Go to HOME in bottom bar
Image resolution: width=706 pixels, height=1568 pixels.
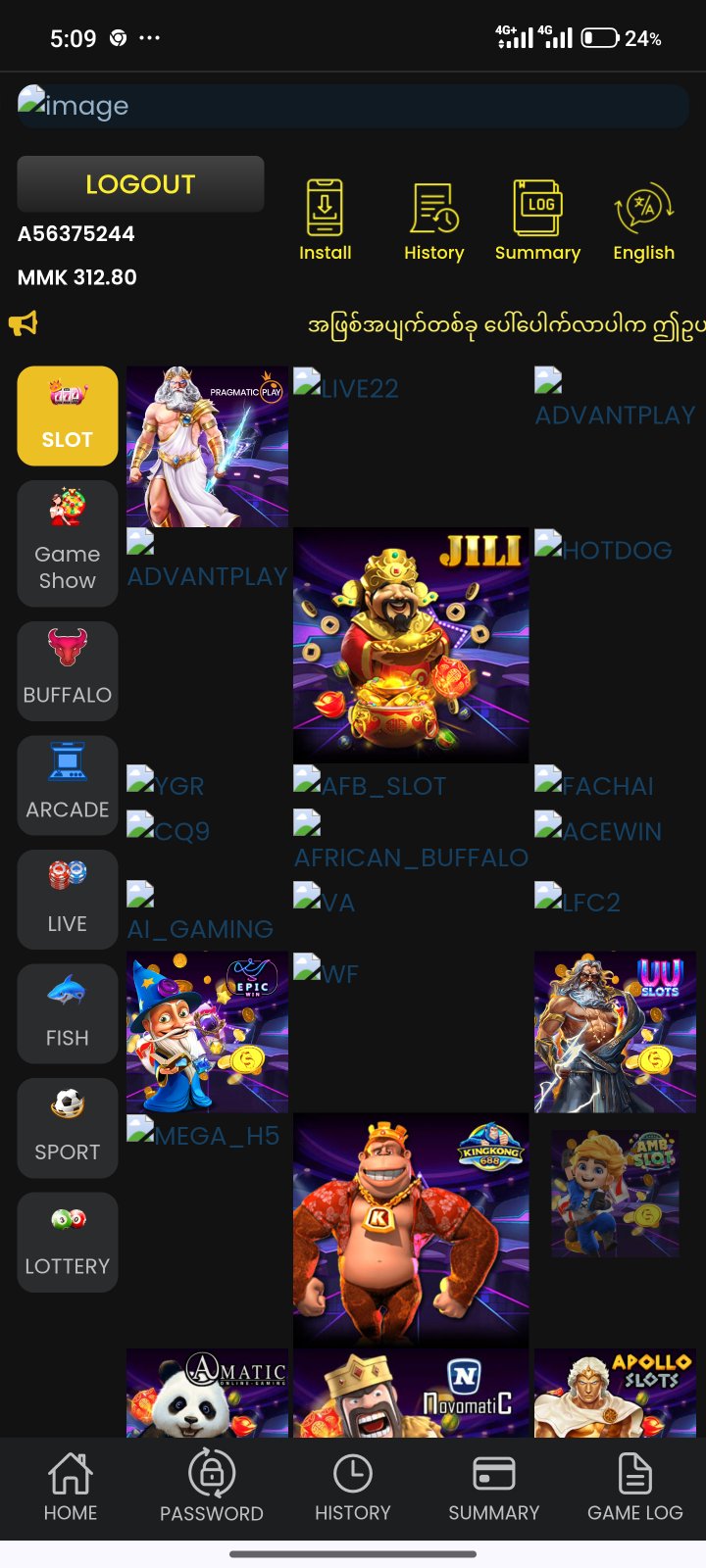point(71,1487)
